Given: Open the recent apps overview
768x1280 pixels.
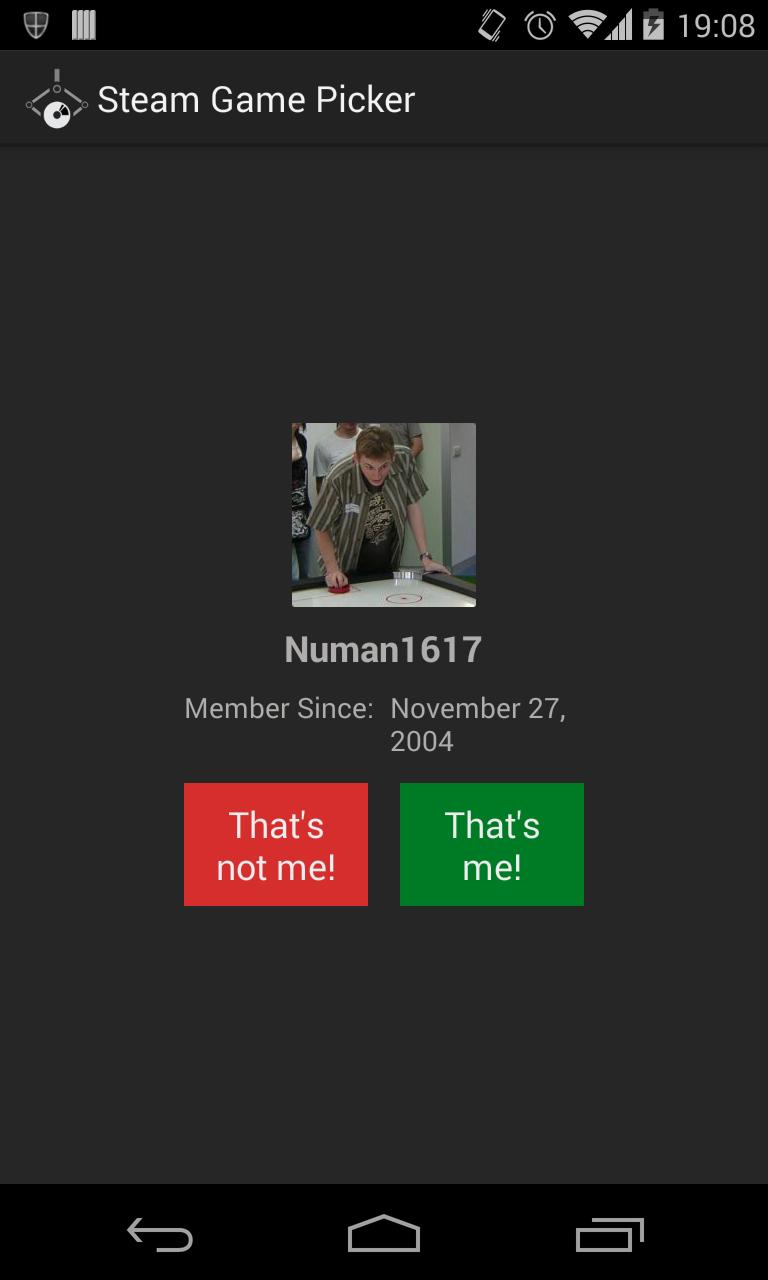Looking at the screenshot, I should click(609, 1234).
